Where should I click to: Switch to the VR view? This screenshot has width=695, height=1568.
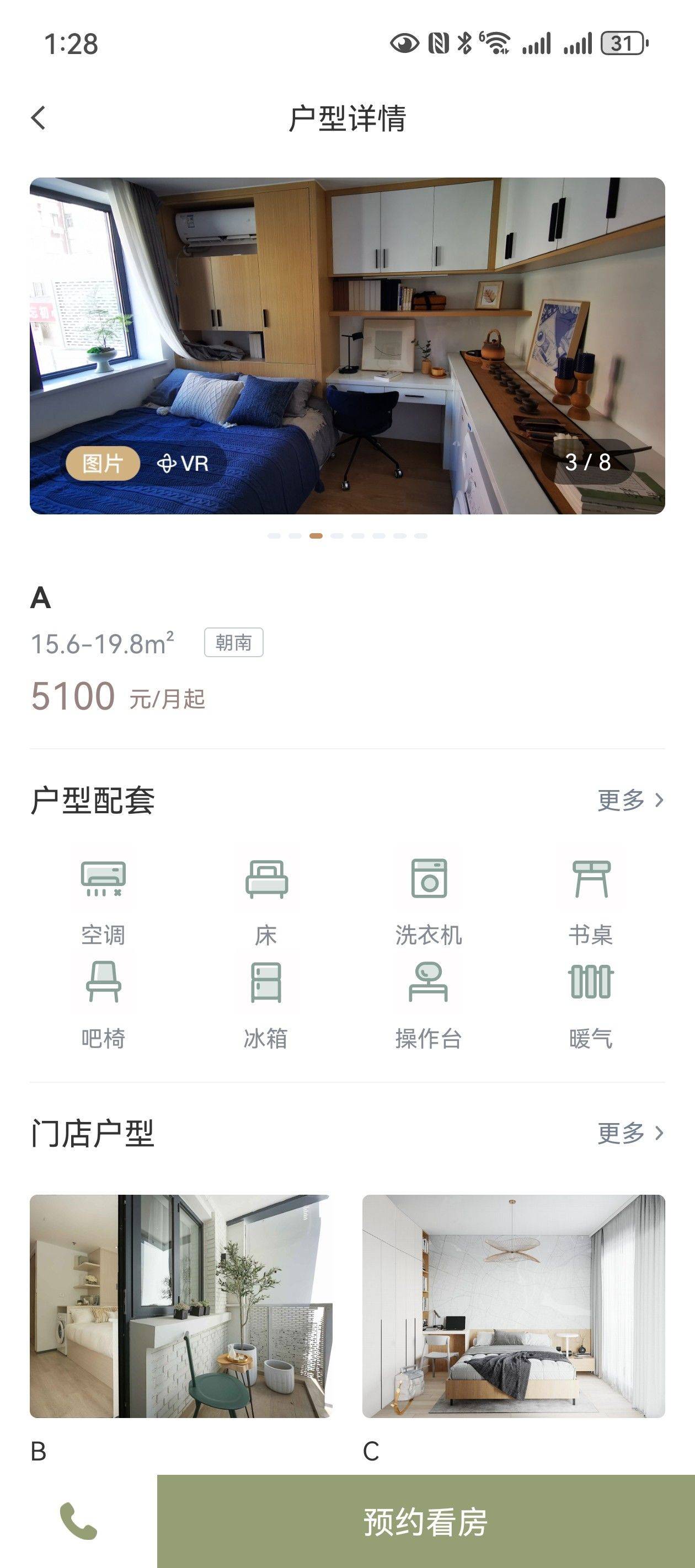[183, 464]
